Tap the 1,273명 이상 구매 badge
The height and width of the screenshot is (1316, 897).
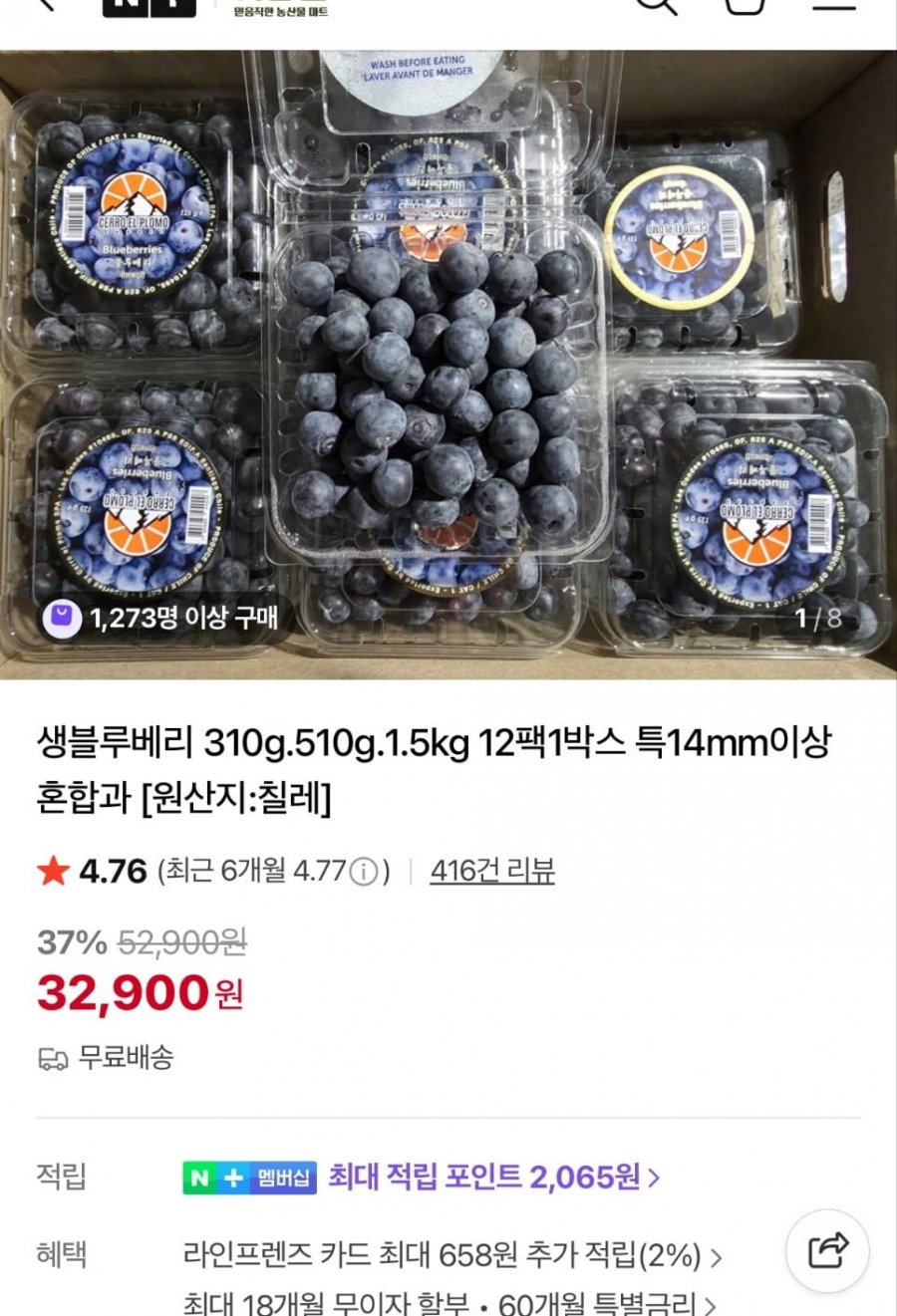[159, 617]
